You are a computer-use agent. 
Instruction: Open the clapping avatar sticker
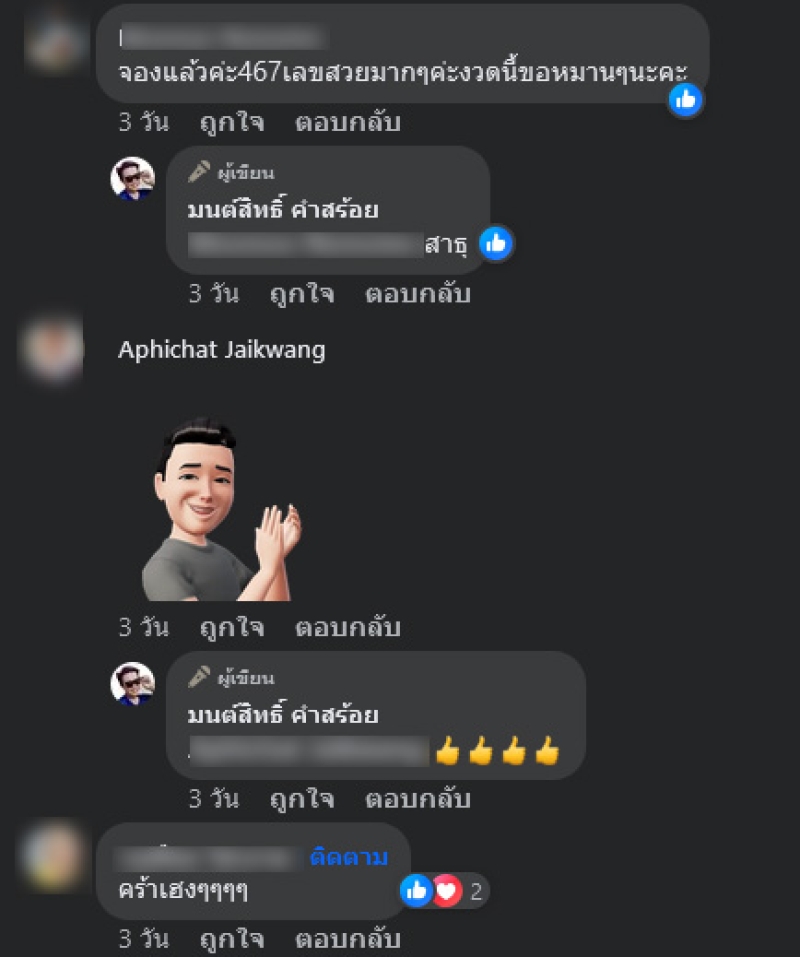[x=222, y=510]
